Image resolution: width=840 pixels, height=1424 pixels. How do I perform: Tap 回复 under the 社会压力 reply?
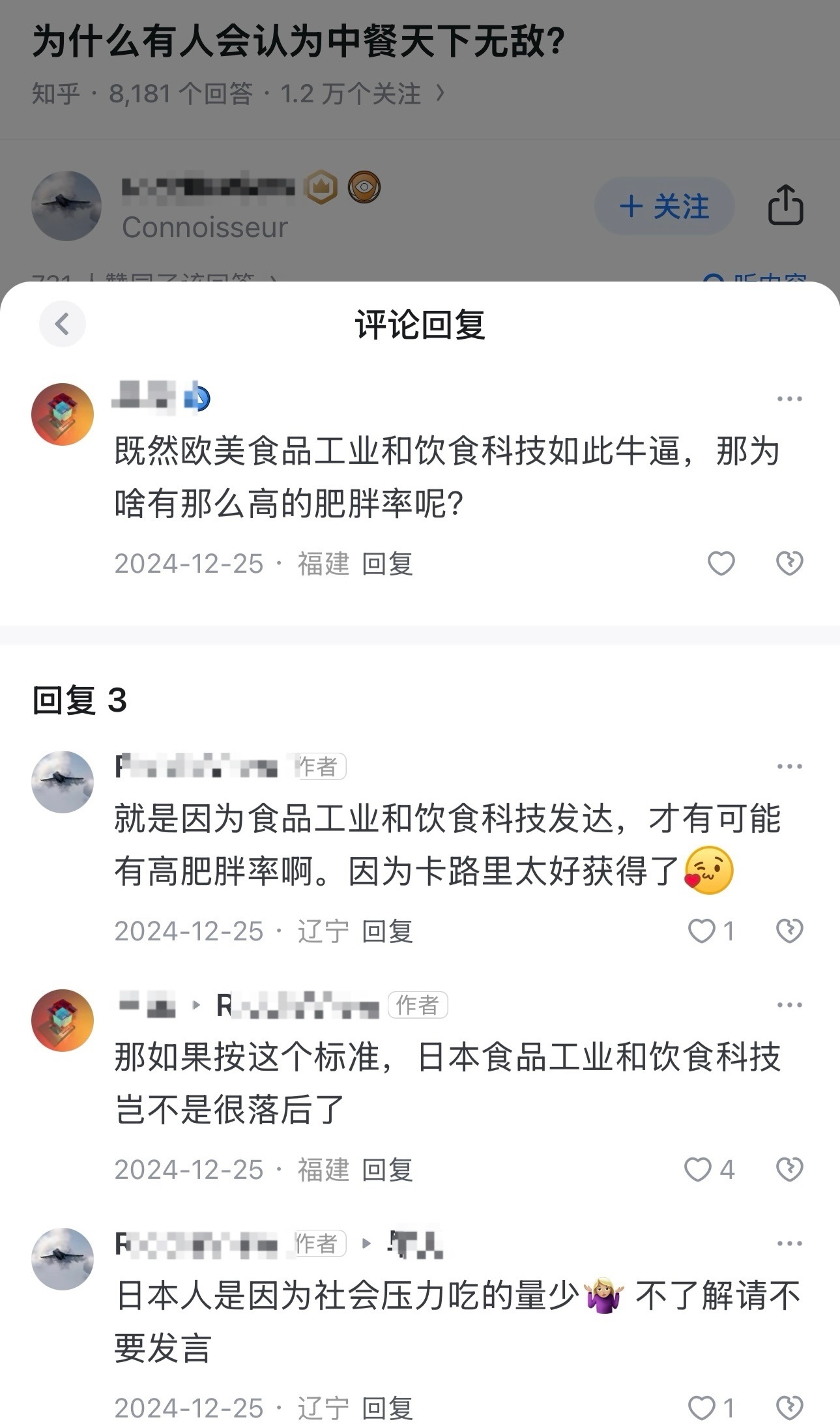tap(387, 1409)
